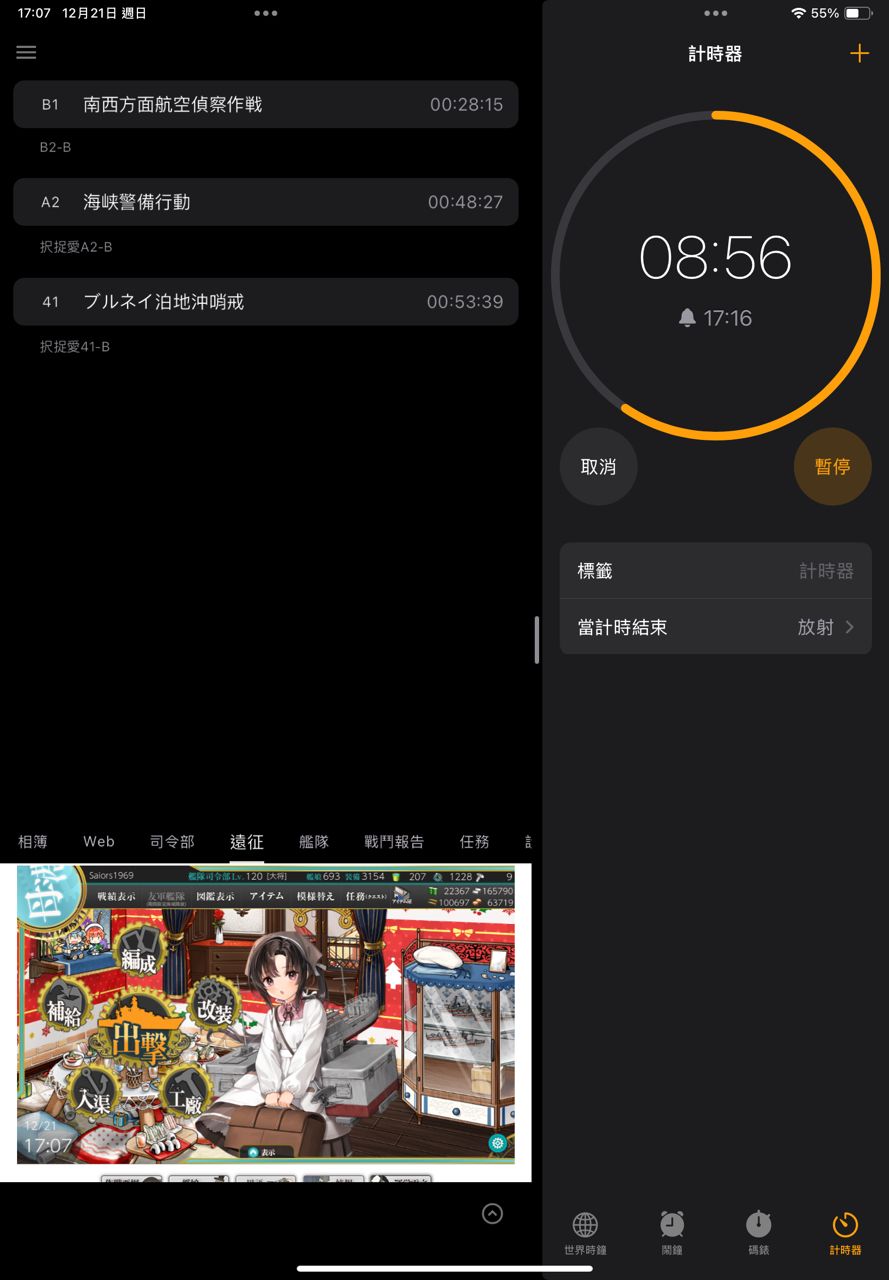This screenshot has height=1280, width=889.
Task: Cancel the running timer with 取消
Action: 598,467
